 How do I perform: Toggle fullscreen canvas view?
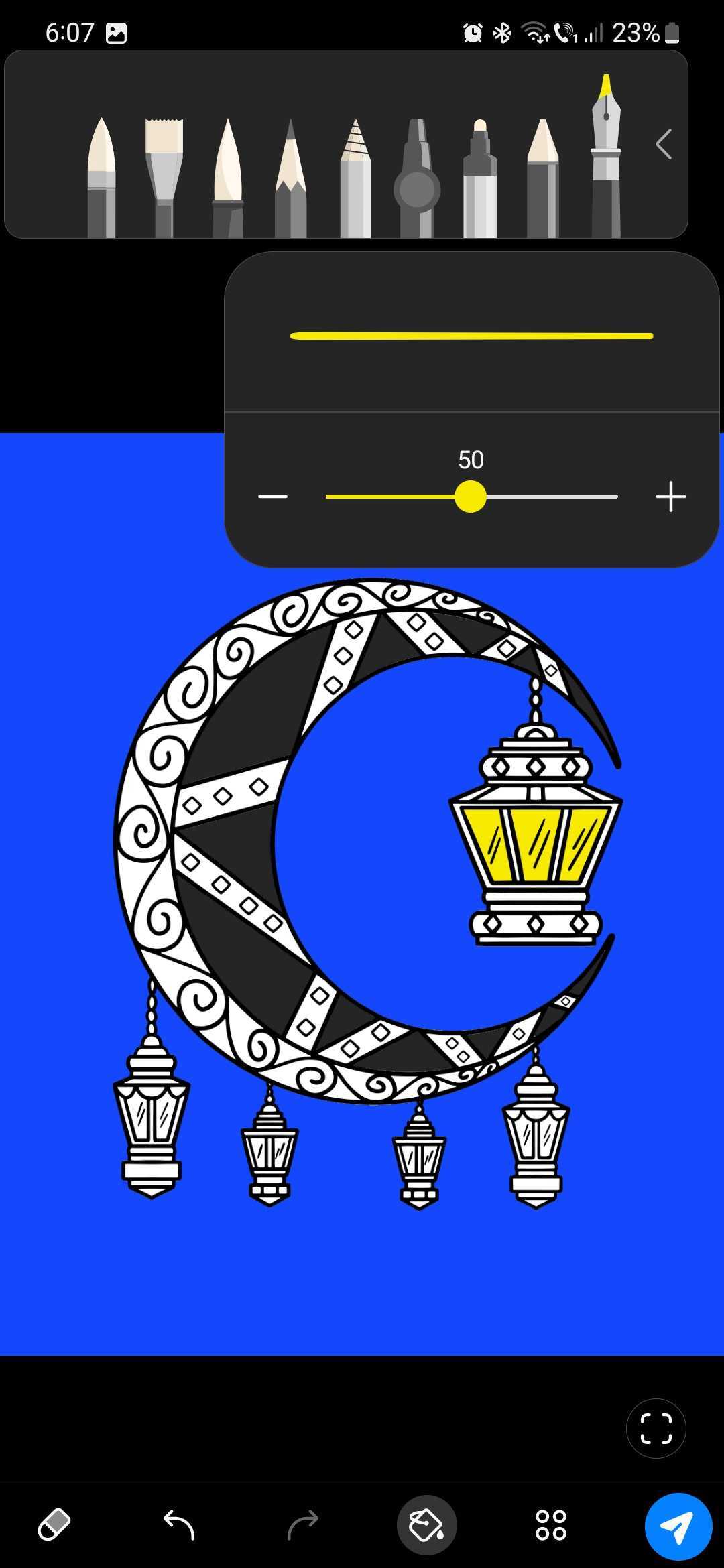tap(656, 1428)
